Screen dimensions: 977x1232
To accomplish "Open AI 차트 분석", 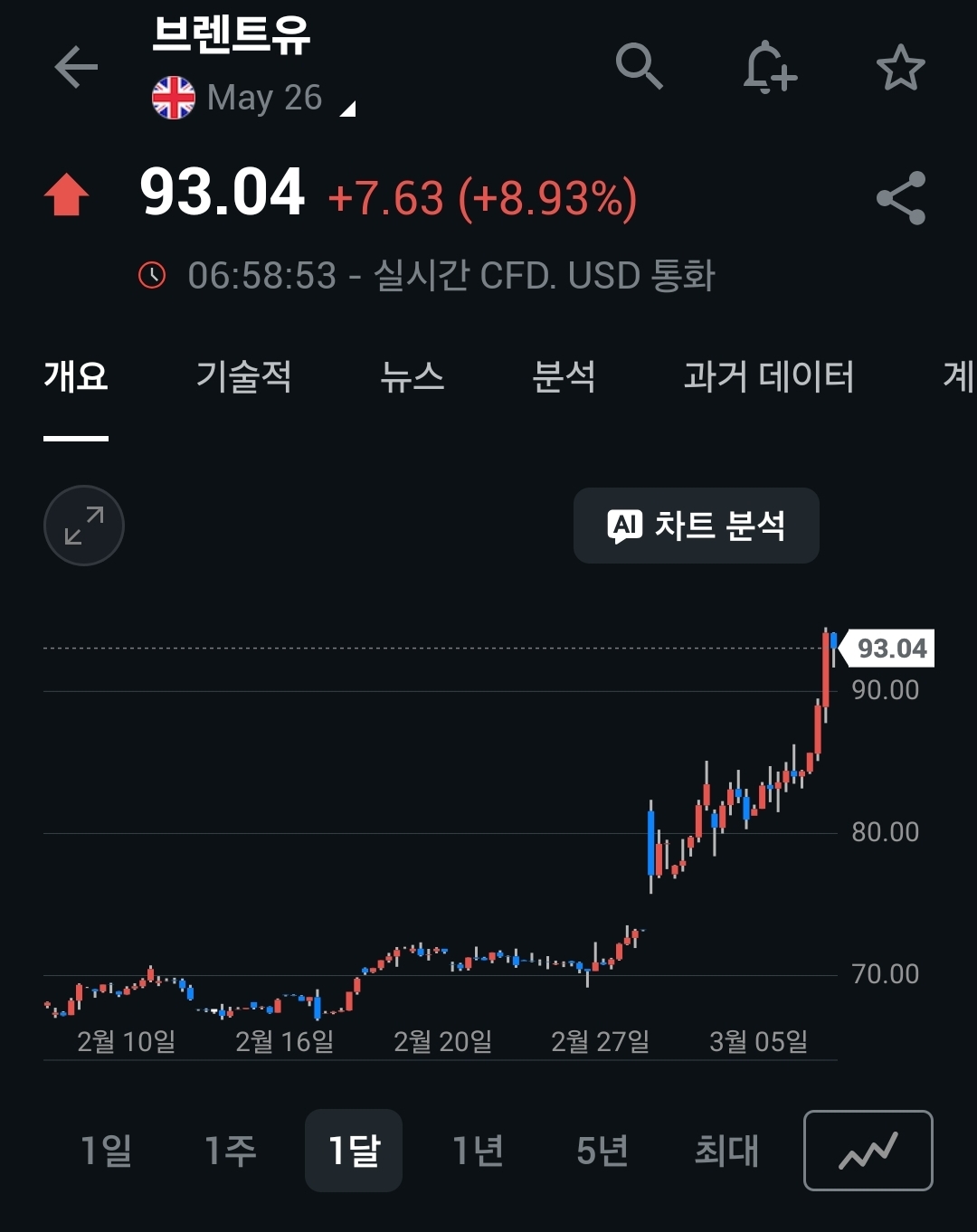I will coord(696,526).
